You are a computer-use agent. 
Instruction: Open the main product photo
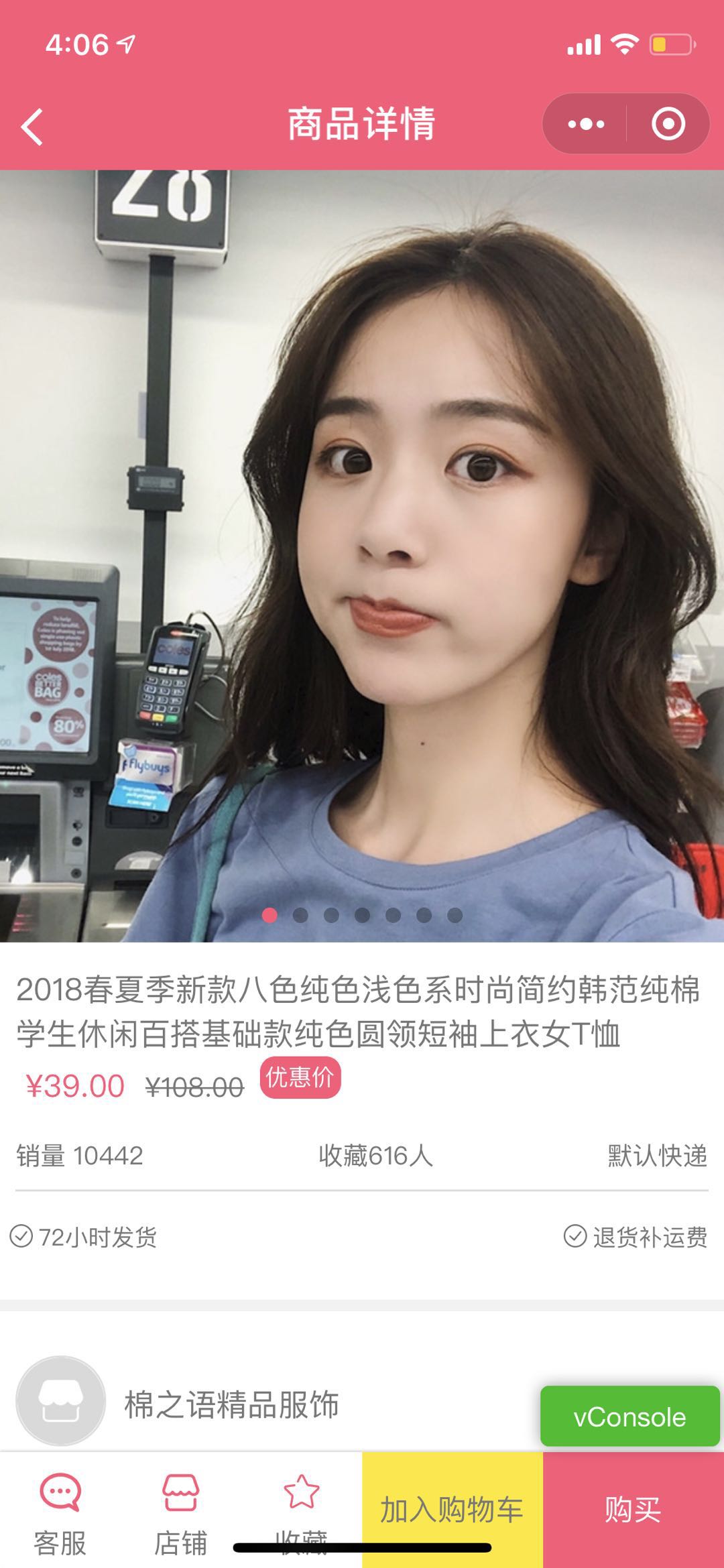362,556
